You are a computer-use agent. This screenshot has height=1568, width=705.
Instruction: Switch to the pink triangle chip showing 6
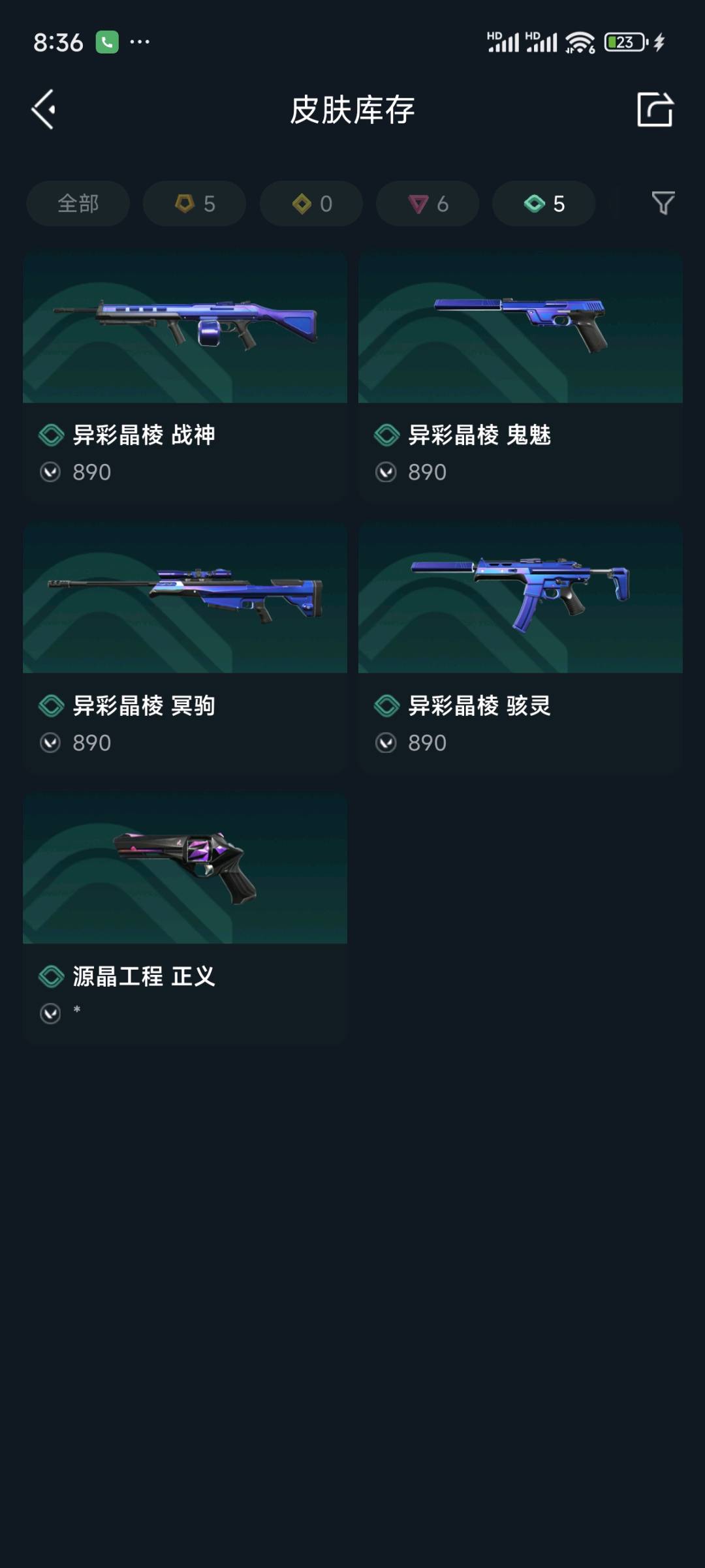tap(428, 204)
